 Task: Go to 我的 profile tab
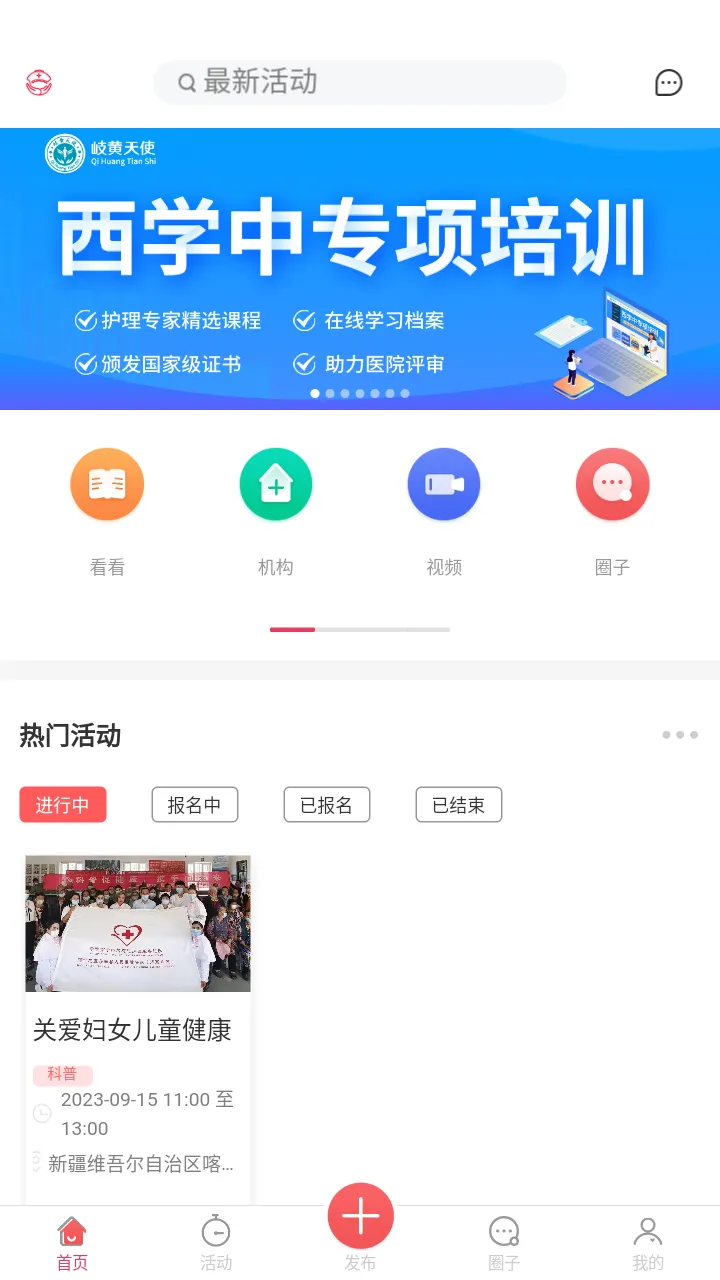coord(648,1240)
